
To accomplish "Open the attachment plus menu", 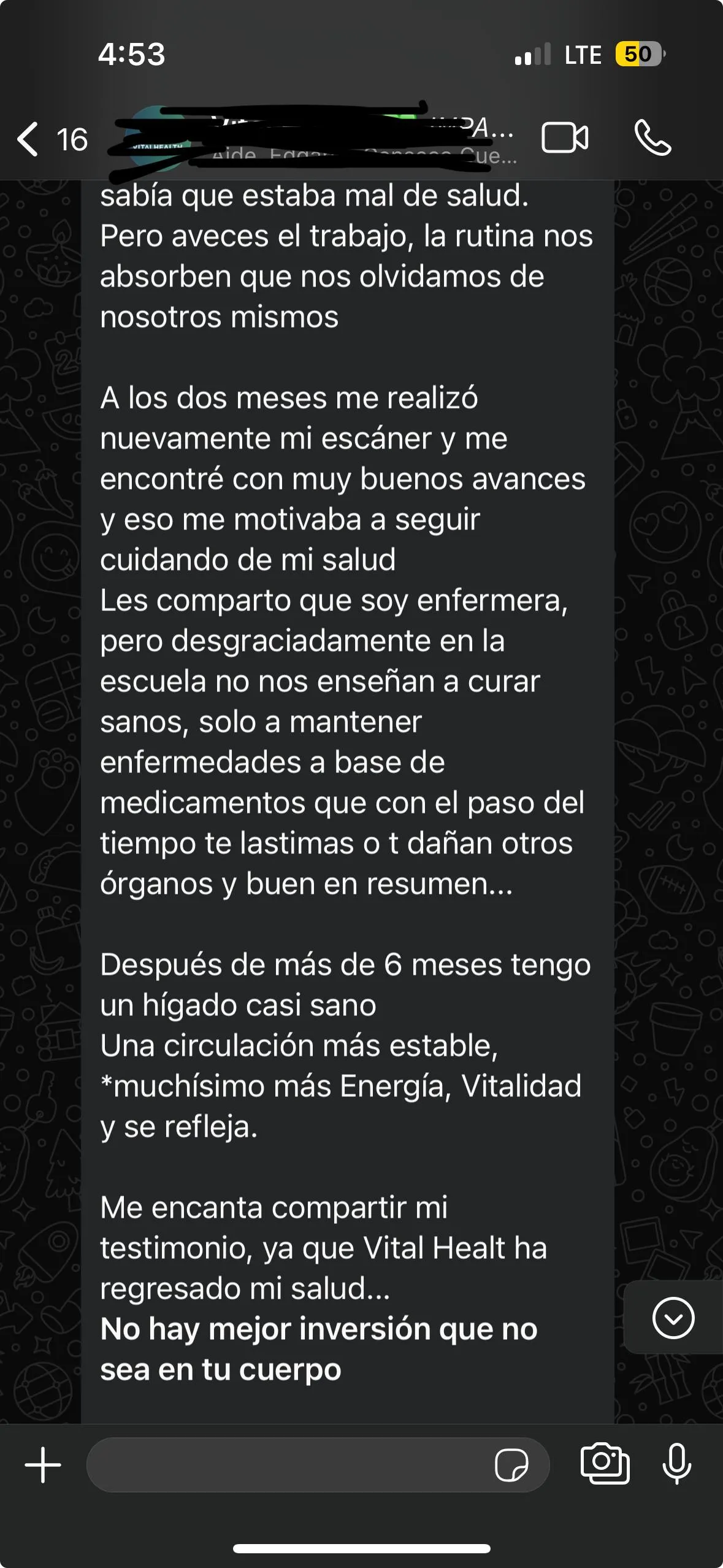I will click(x=43, y=1465).
